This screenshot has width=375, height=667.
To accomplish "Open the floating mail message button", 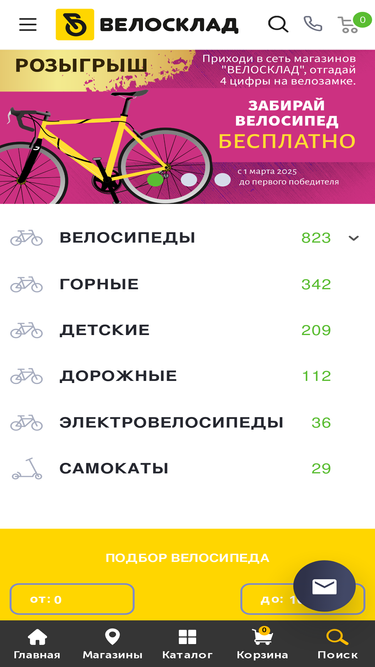I will click(x=324, y=587).
